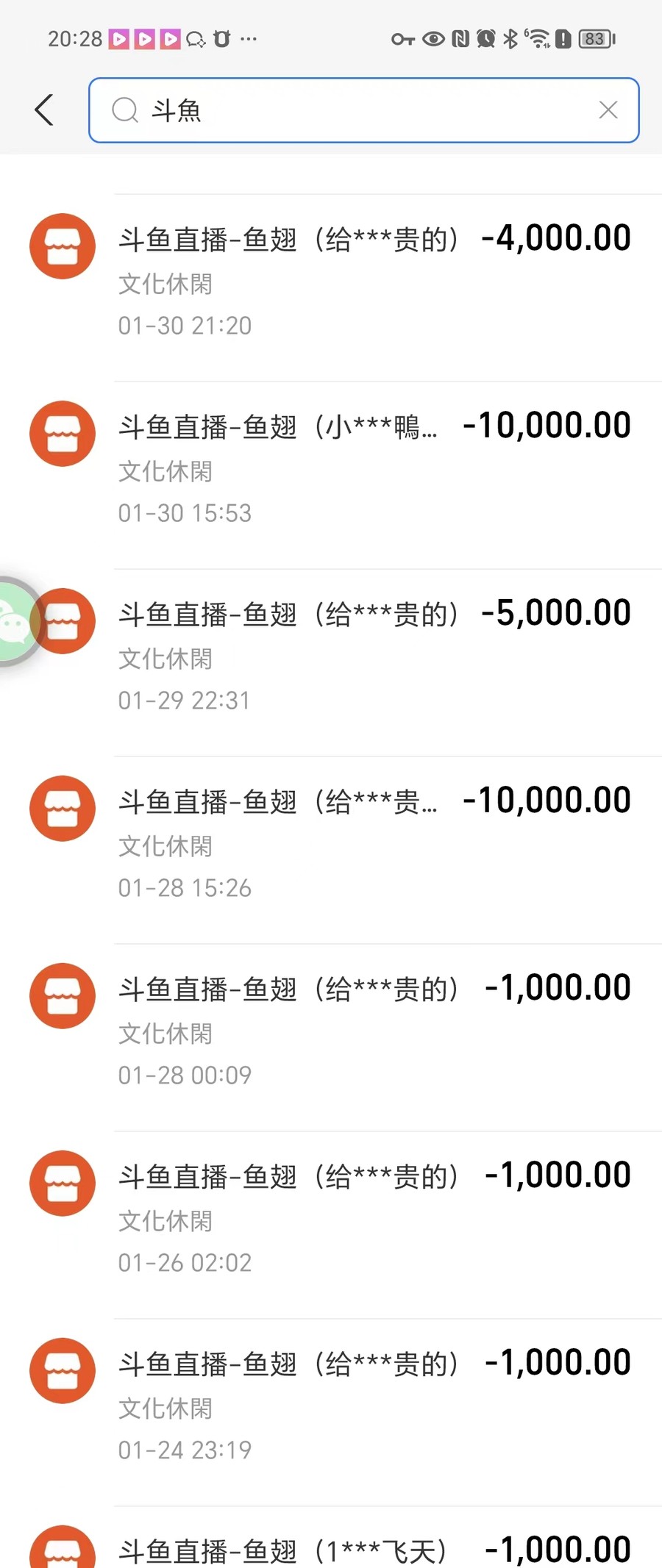The height and width of the screenshot is (1568, 662).
Task: Go back using the back arrow
Action: click(44, 110)
